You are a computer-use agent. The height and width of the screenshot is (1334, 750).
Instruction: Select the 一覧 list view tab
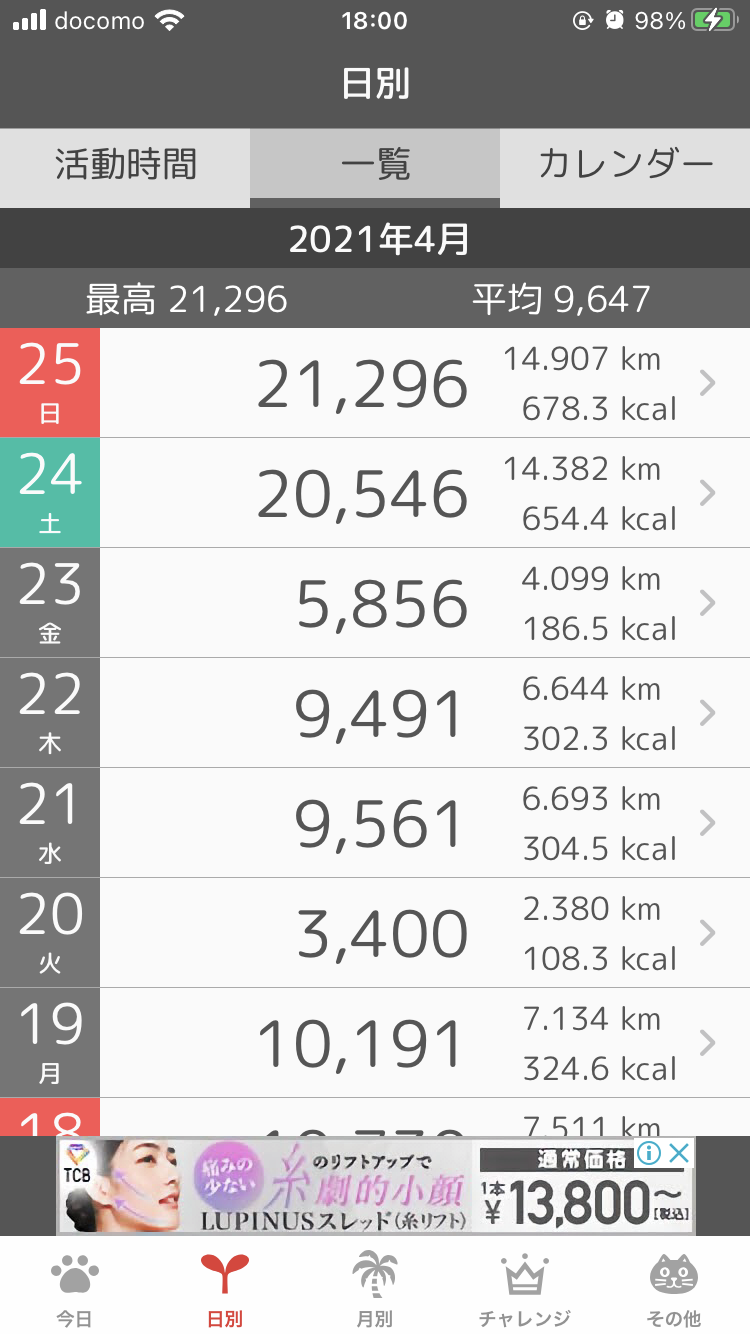375,165
